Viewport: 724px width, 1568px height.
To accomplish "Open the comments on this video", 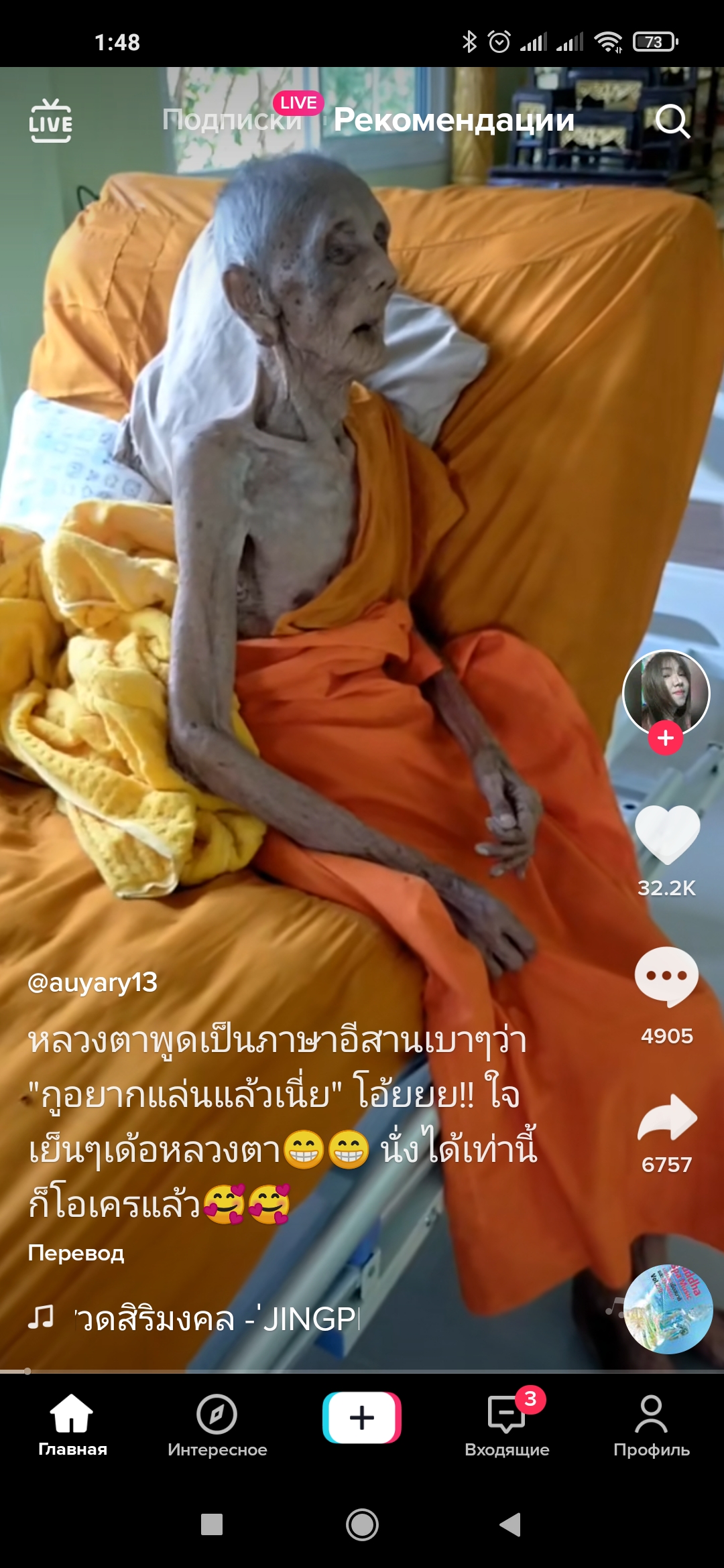I will tap(666, 977).
